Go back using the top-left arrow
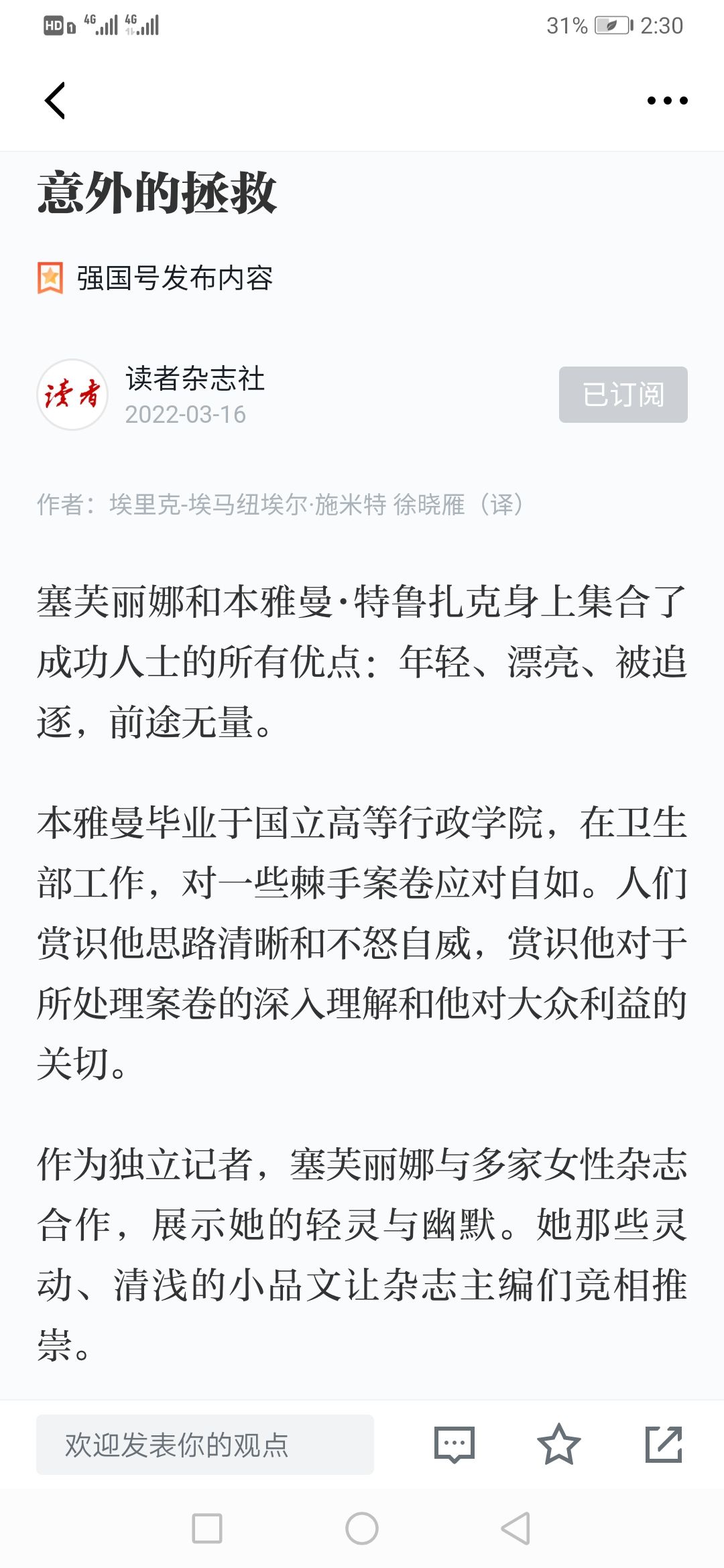 click(55, 101)
